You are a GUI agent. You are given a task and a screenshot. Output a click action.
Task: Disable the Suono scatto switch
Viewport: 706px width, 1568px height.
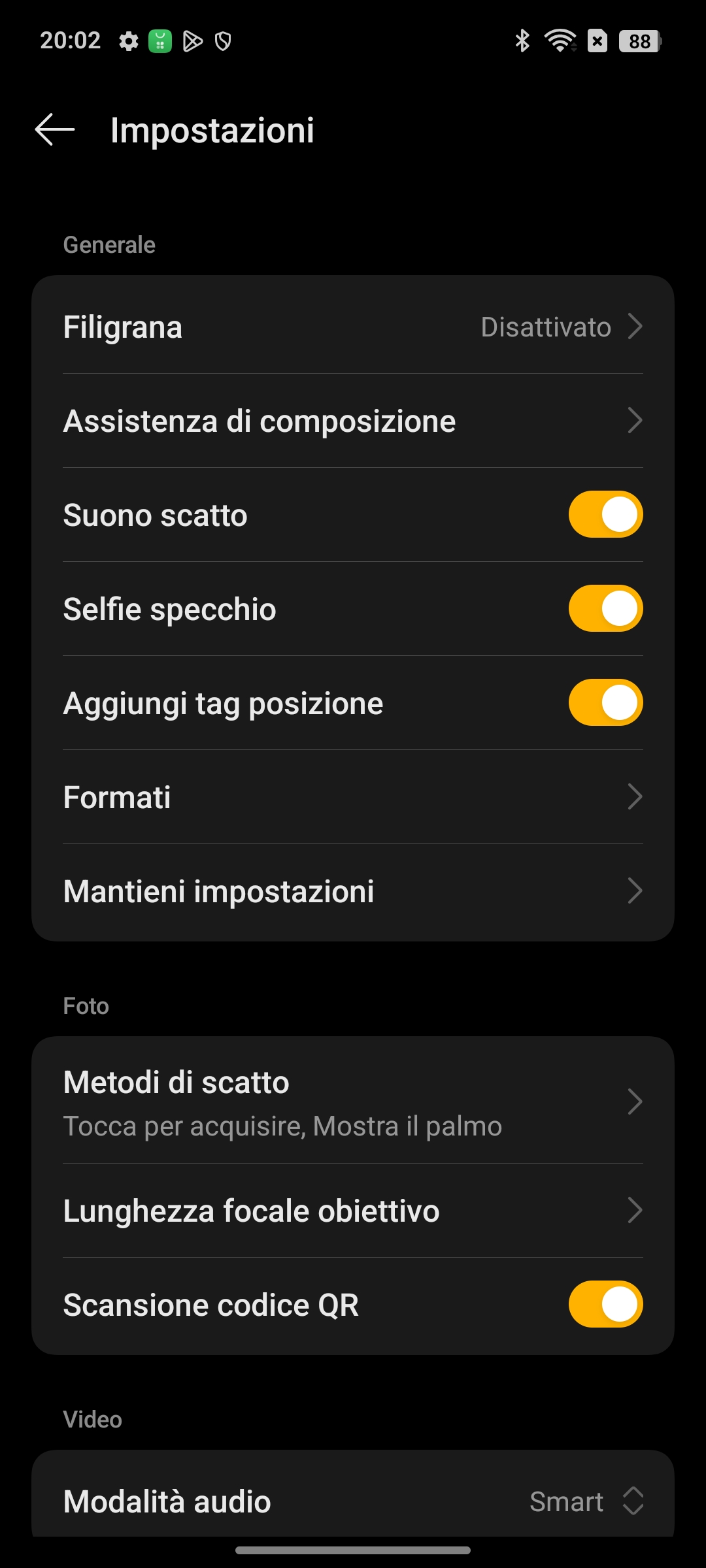[x=605, y=514]
